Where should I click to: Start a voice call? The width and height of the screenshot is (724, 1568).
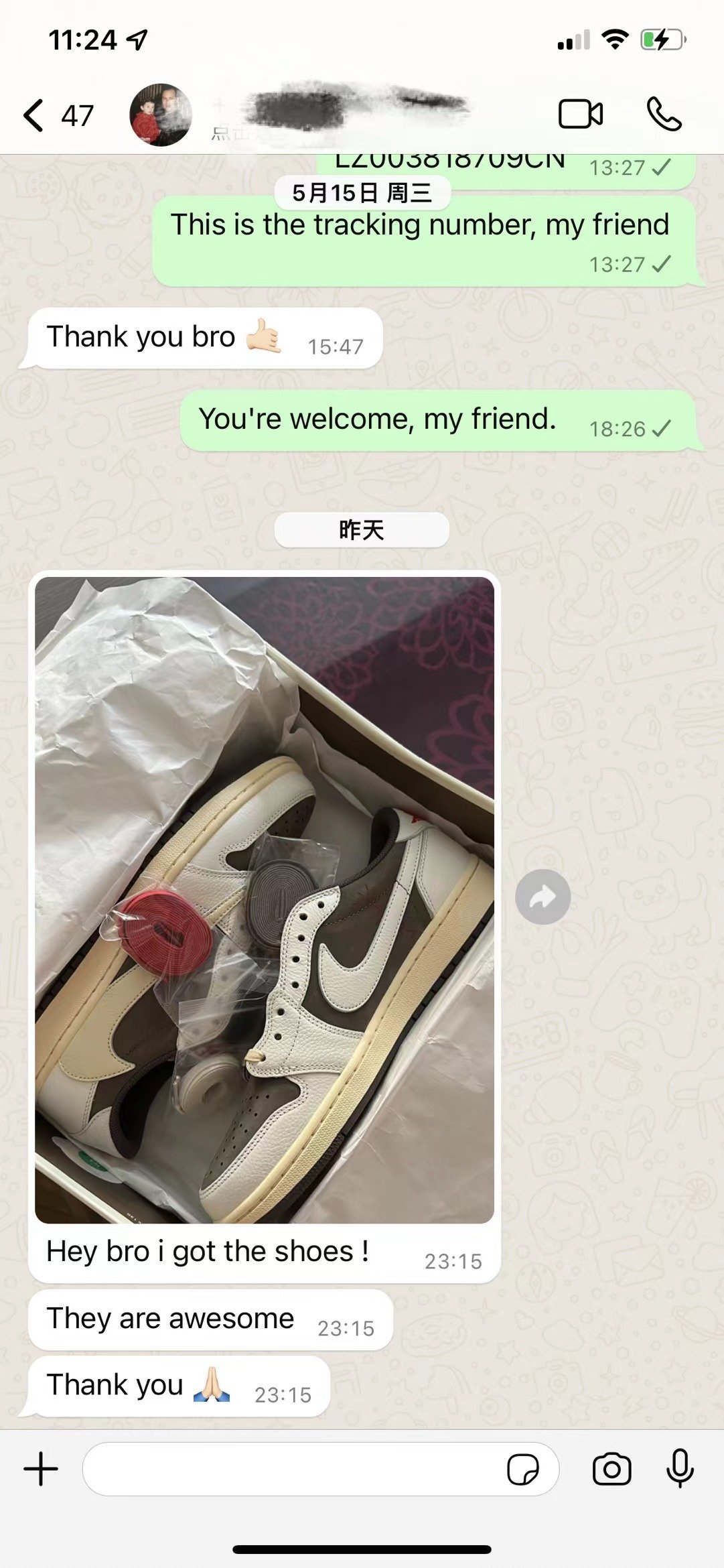click(x=663, y=115)
